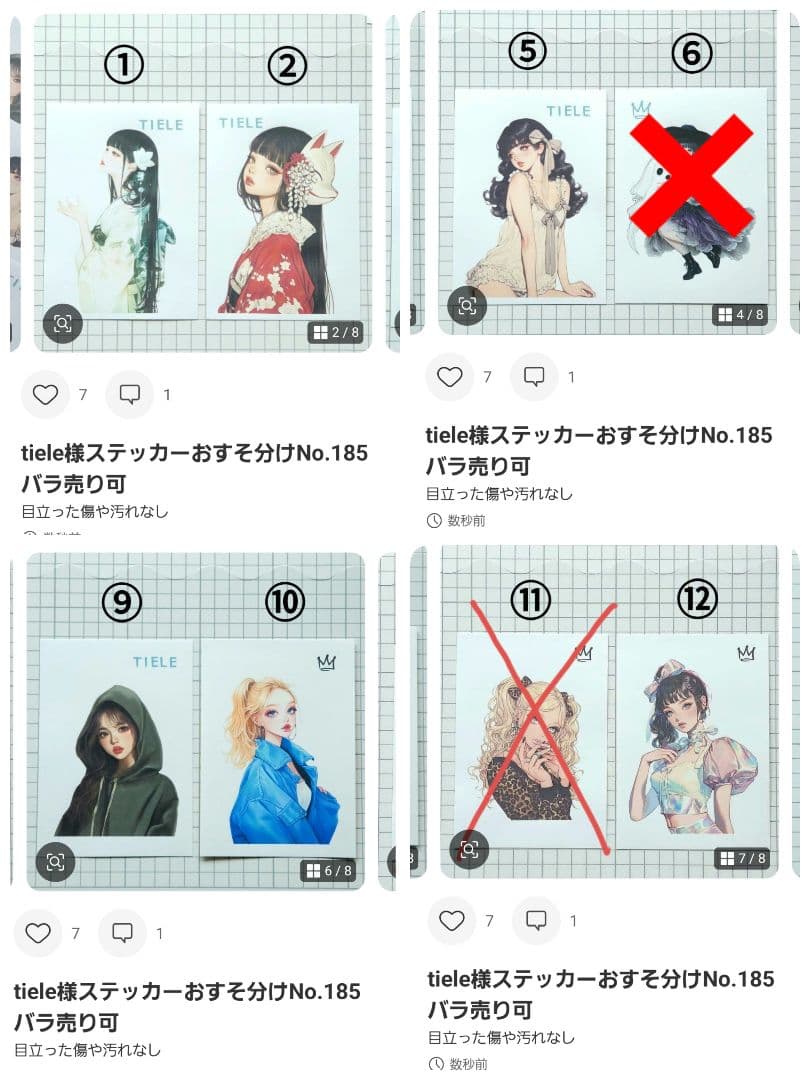Favorite the listing containing crossed-out sticker ⑪

click(x=452, y=920)
